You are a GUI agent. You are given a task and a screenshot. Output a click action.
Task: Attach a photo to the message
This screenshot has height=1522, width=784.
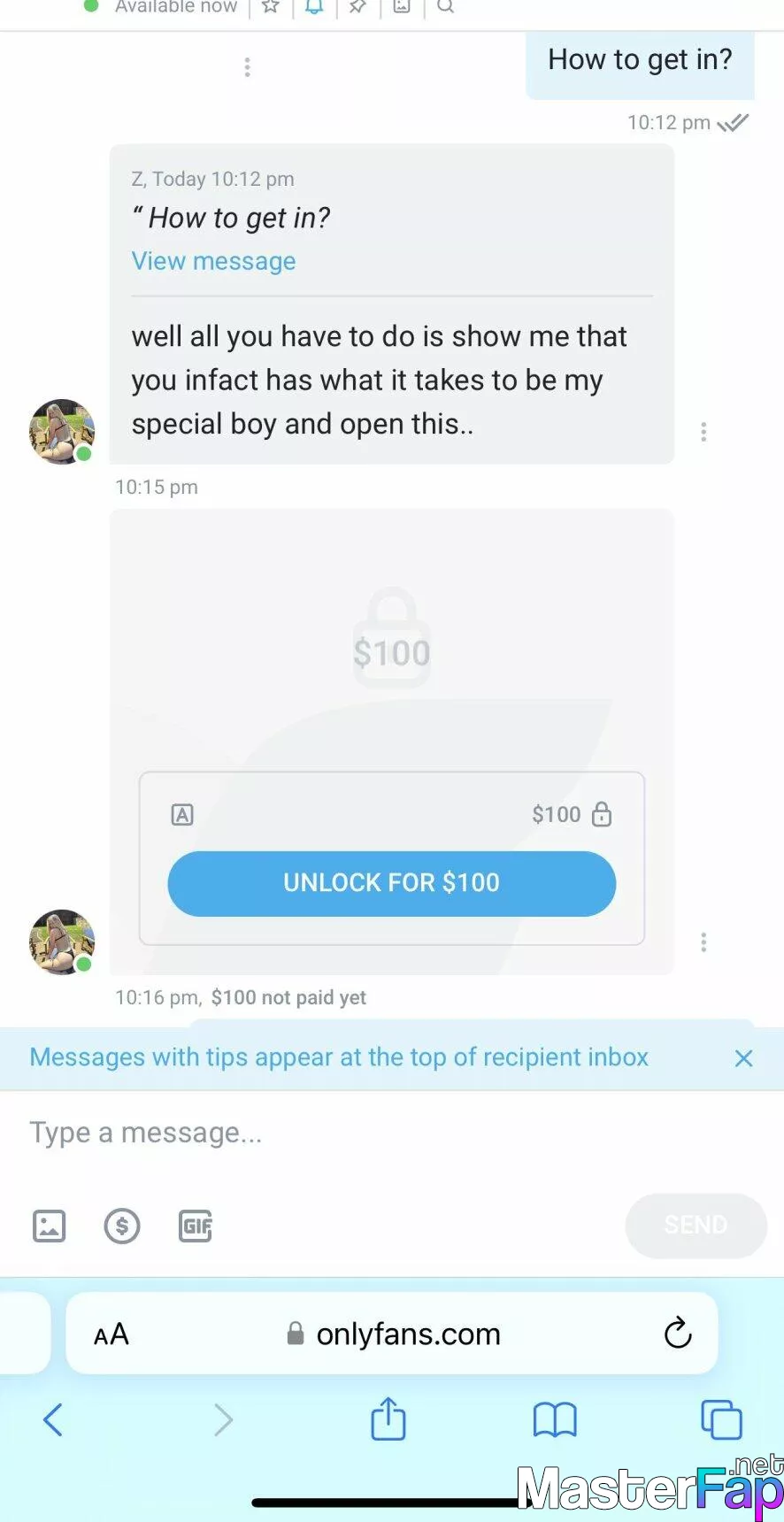(49, 1226)
